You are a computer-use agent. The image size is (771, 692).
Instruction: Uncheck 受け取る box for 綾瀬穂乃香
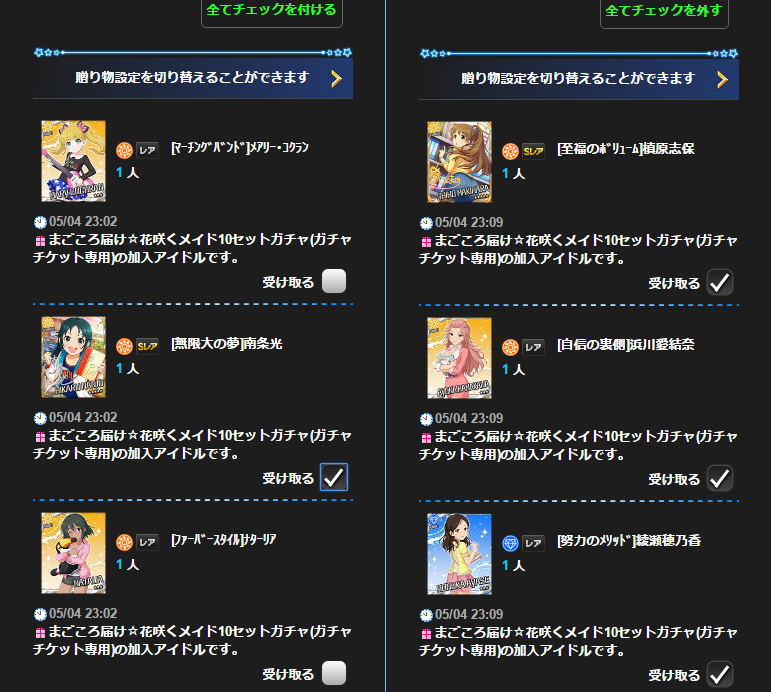(x=720, y=674)
